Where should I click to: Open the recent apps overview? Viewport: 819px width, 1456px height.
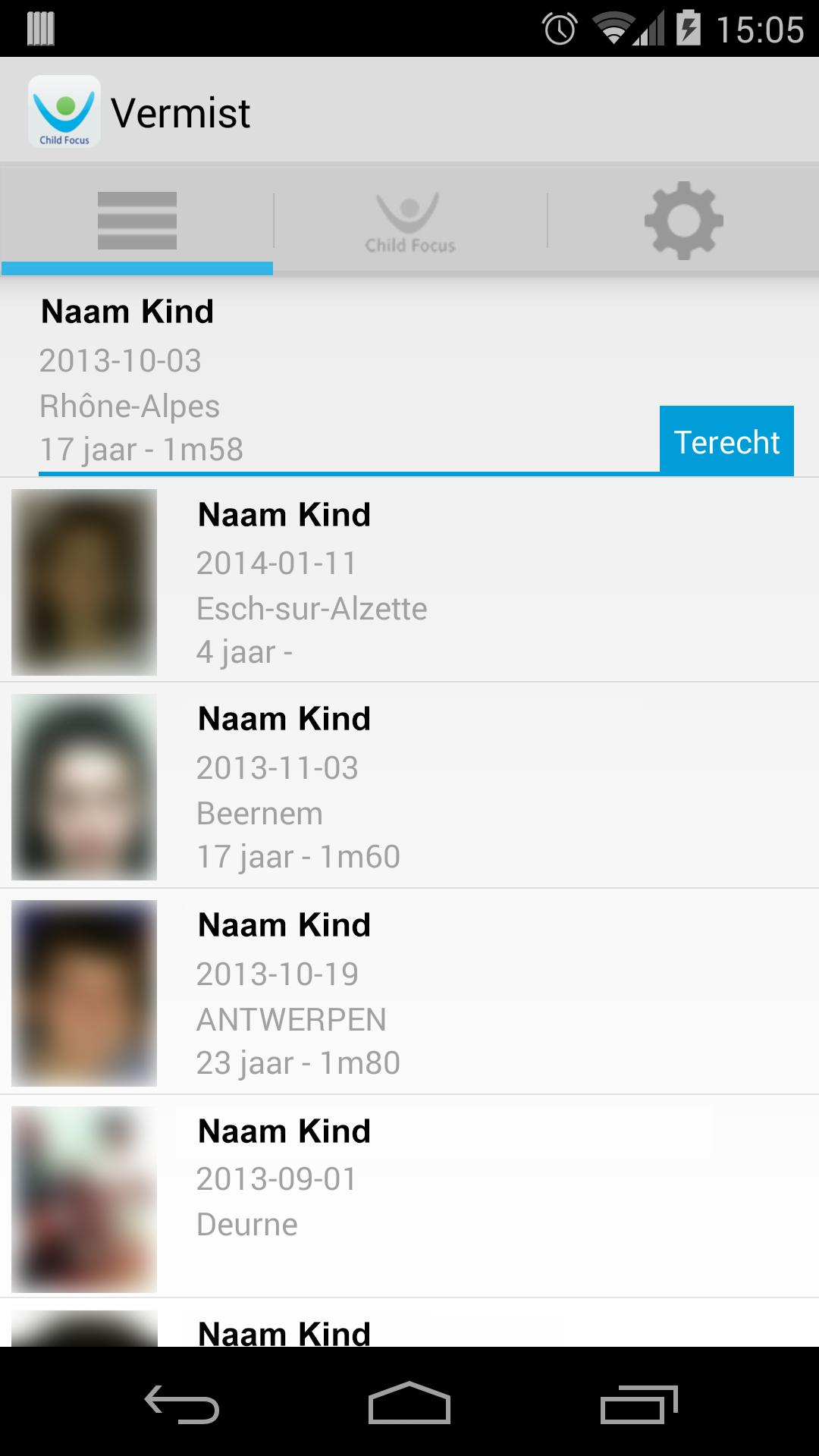pyautogui.click(x=638, y=1404)
